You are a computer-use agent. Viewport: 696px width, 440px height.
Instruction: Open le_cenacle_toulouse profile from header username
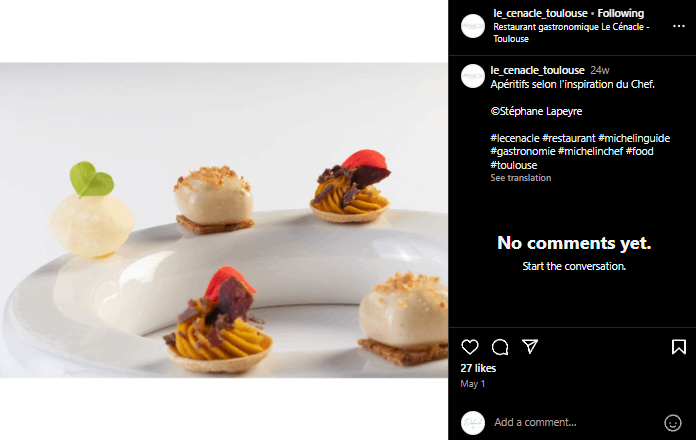[x=540, y=13]
